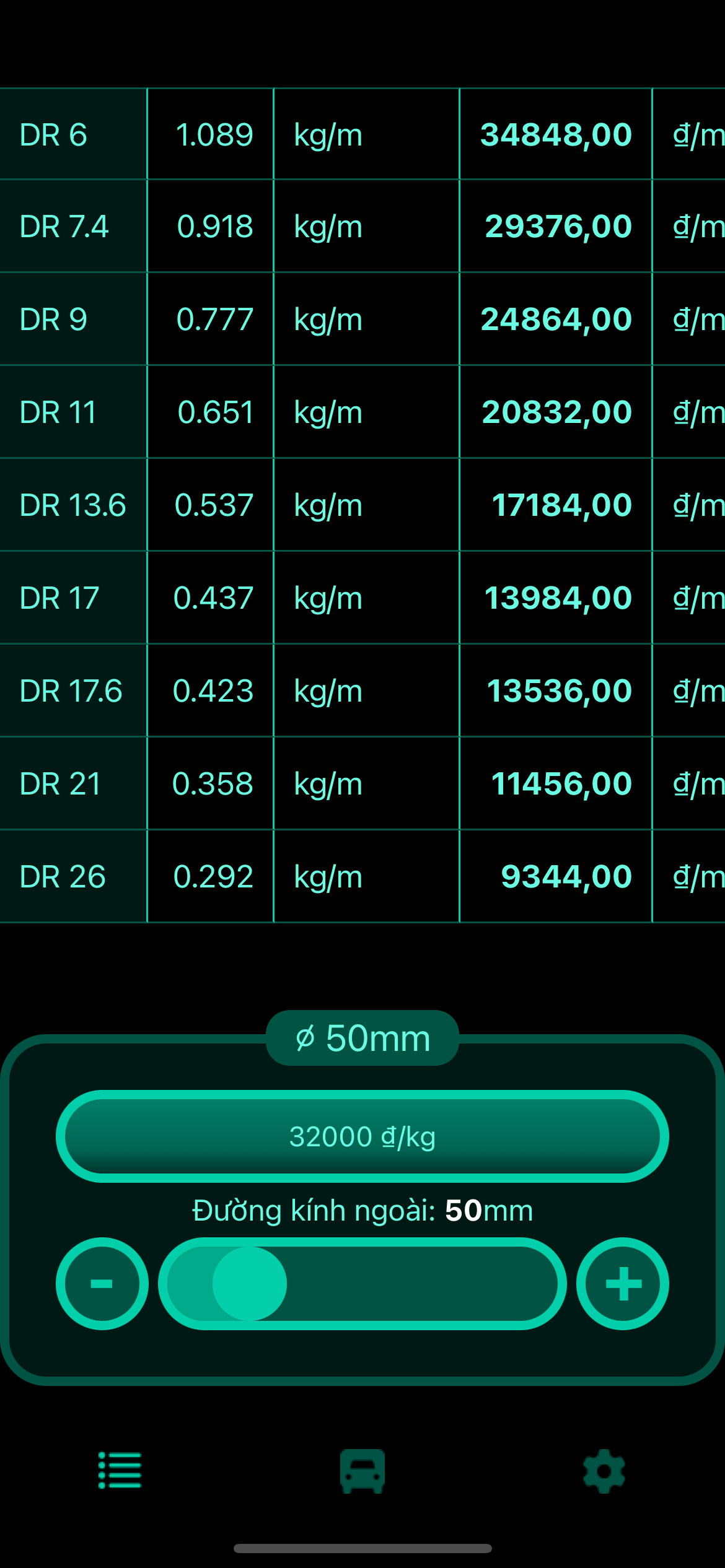
Task: Increase outer diameter with the plus button
Action: 623,1284
